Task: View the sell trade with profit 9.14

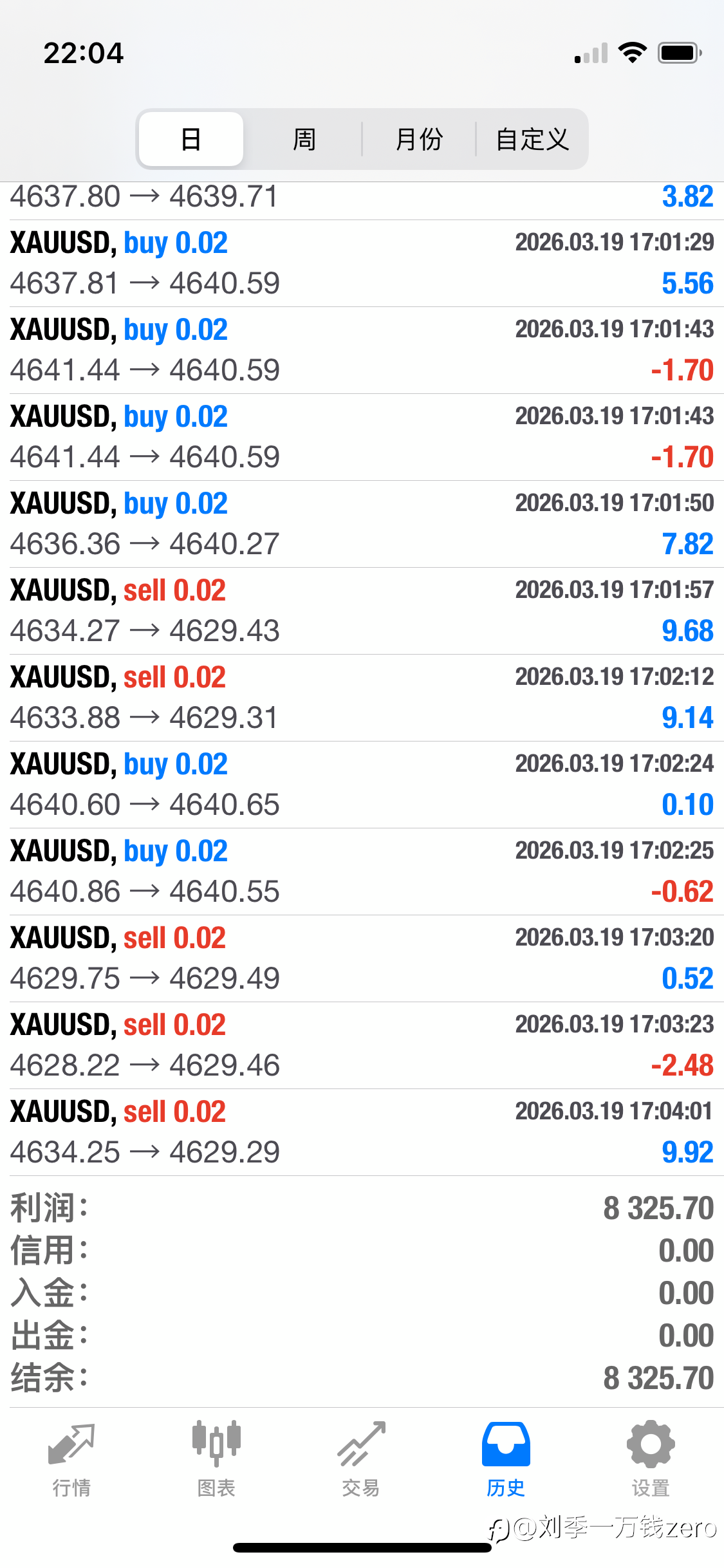Action: pos(362,698)
